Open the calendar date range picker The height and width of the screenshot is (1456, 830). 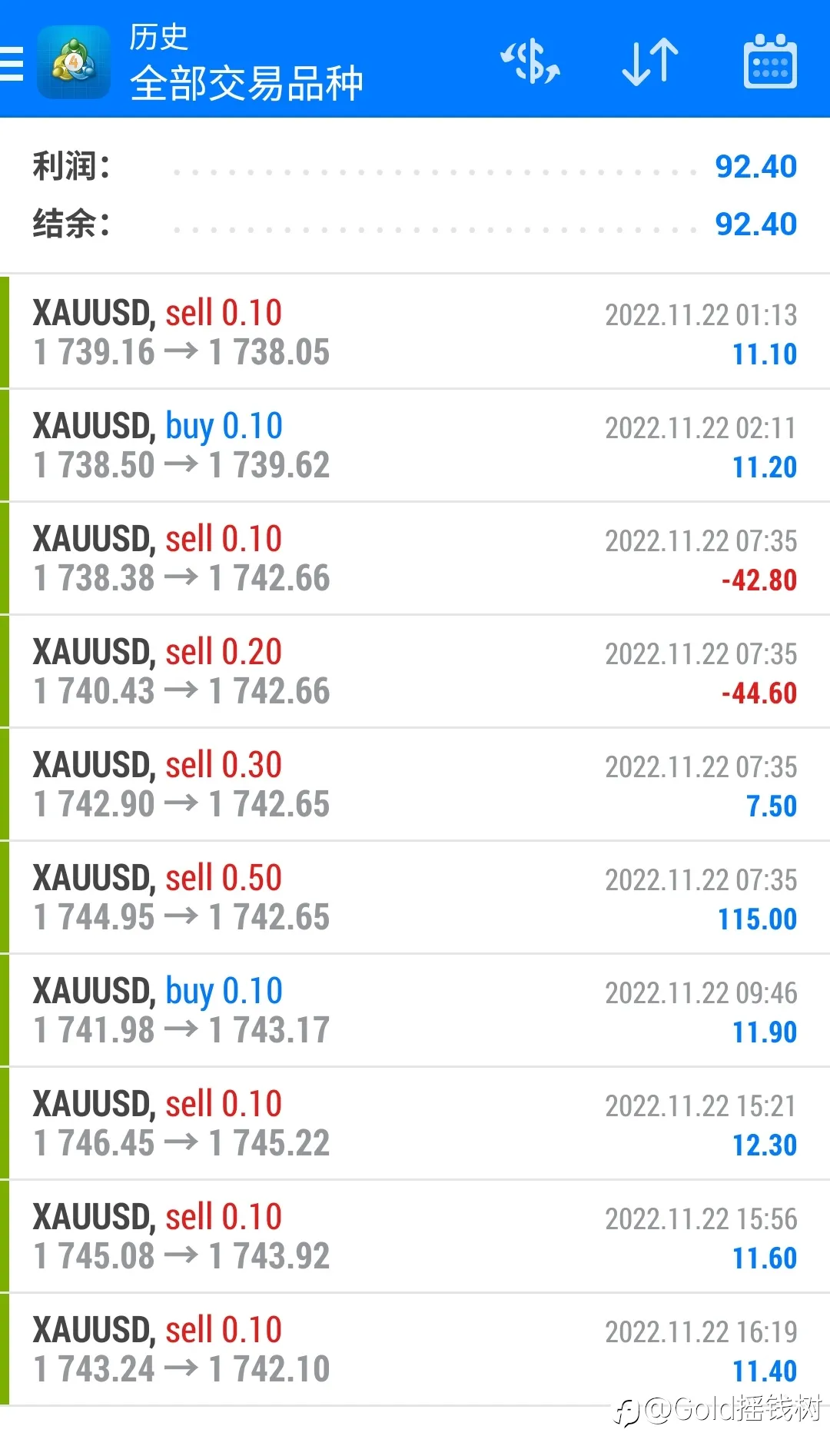point(770,61)
